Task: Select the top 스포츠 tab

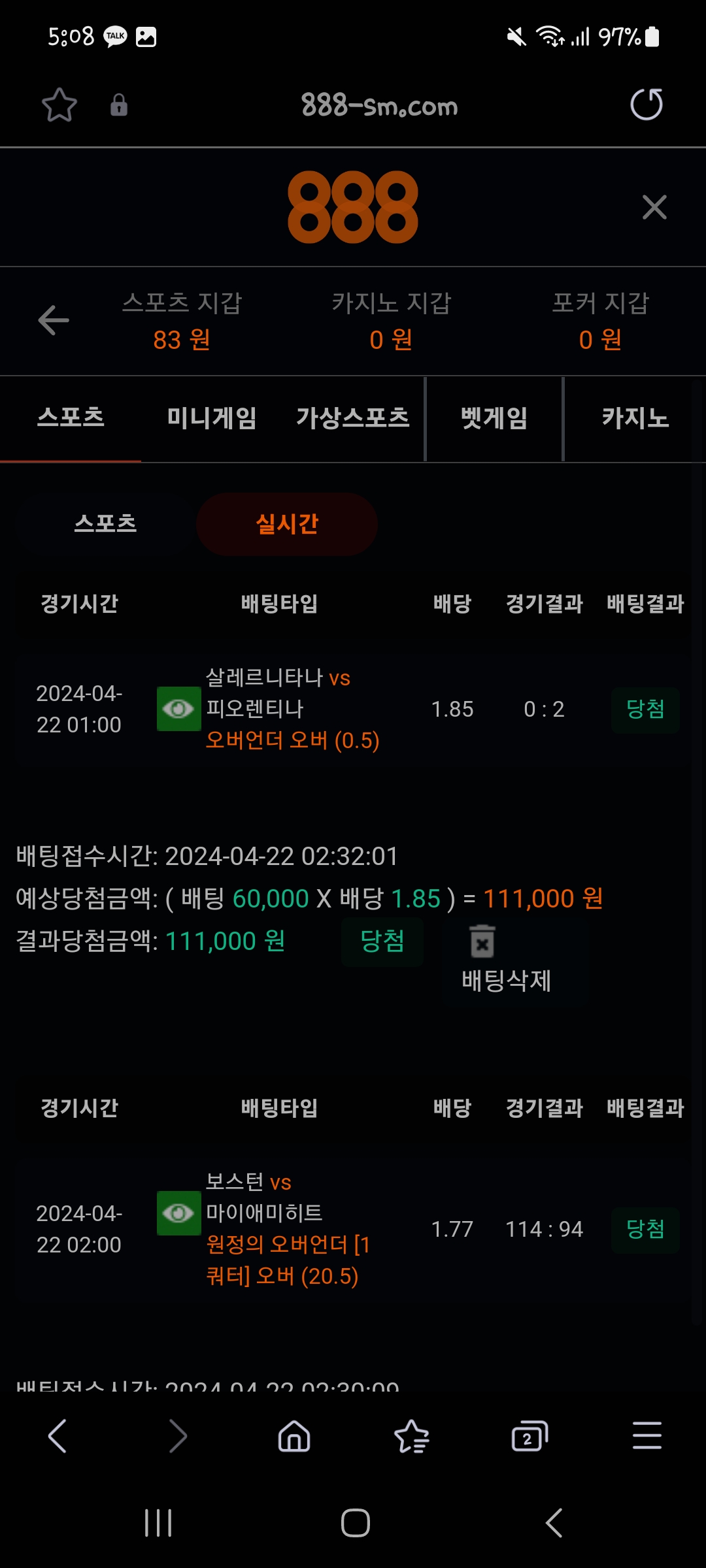Action: click(71, 418)
